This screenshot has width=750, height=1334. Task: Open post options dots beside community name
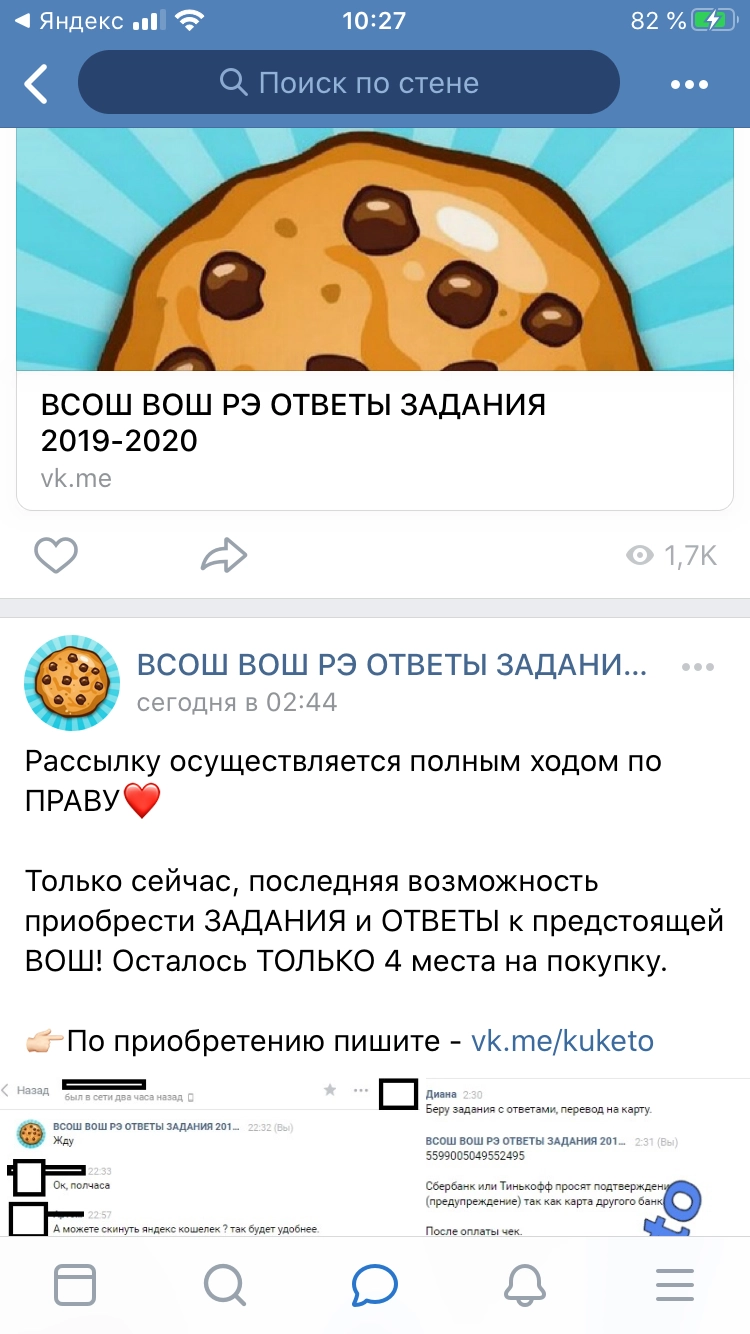(x=698, y=667)
